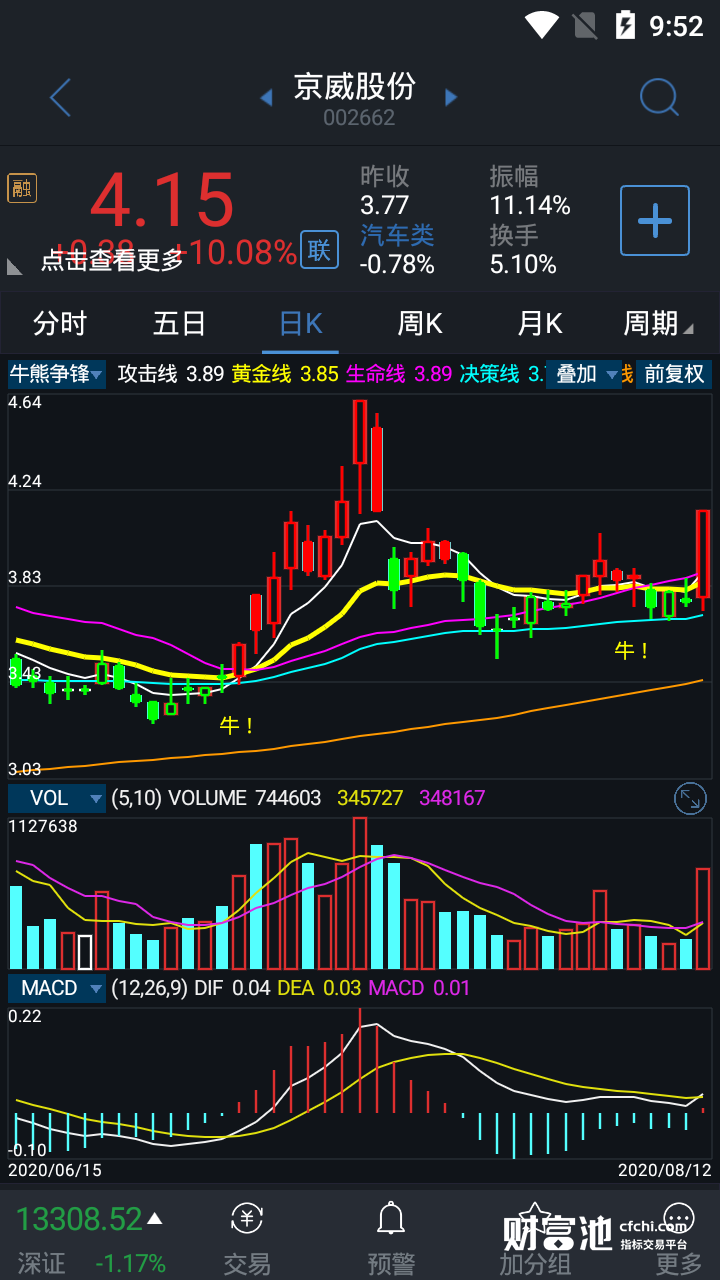This screenshot has width=720, height=1280.
Task: Change the 牛熊争锋 indicator
Action: pyautogui.click(x=56, y=374)
